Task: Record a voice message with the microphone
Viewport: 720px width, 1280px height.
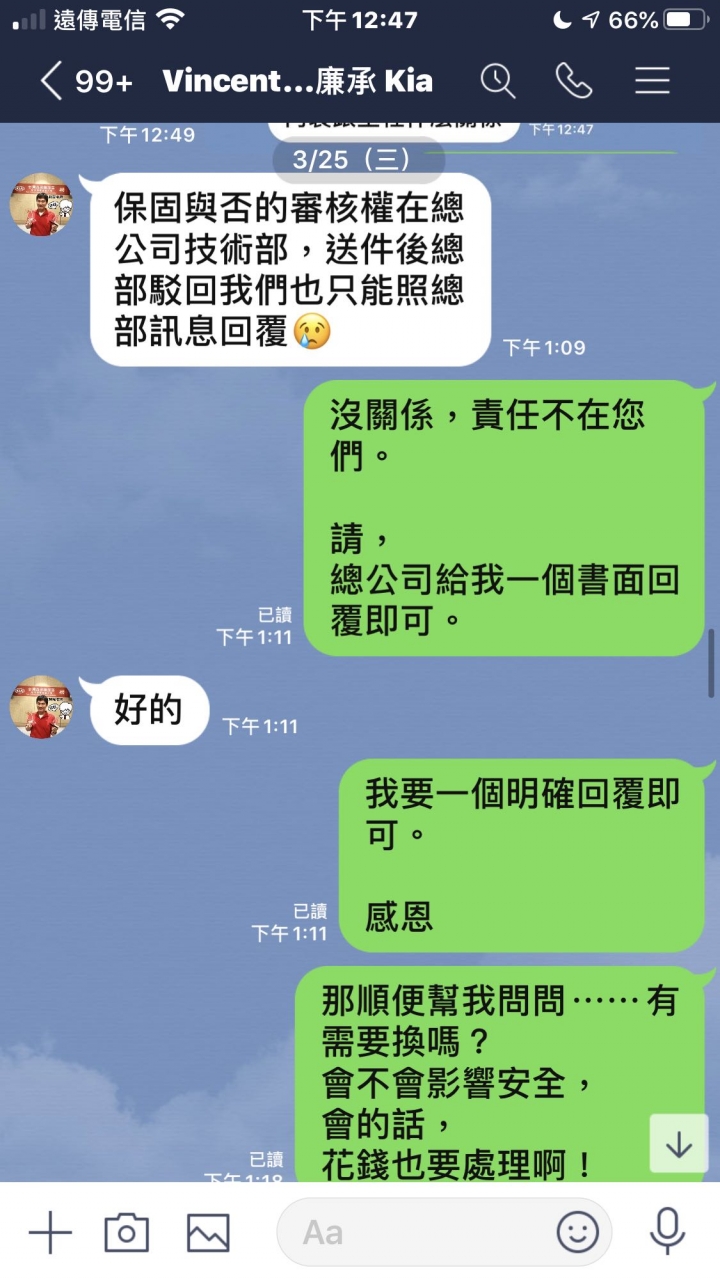Action: (x=667, y=1232)
